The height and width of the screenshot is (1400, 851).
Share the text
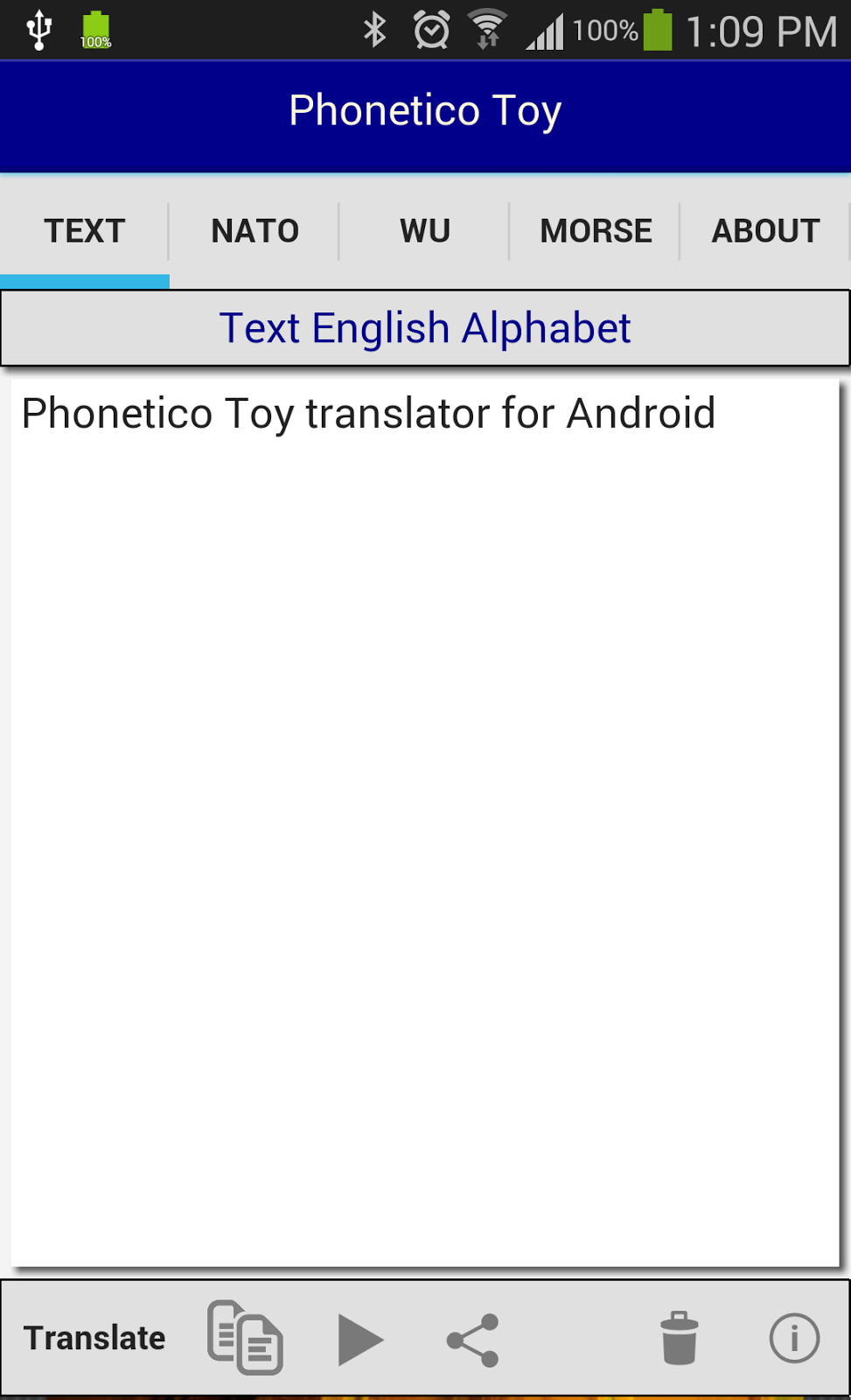[x=473, y=1339]
